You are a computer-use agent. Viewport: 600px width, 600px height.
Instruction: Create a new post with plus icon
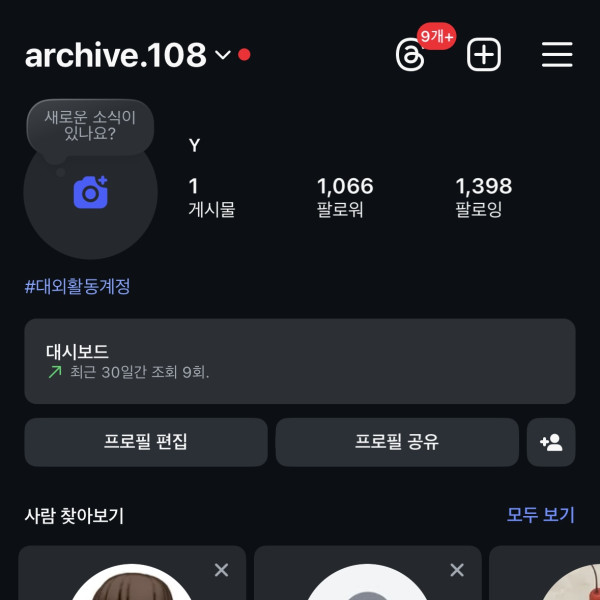tap(484, 55)
